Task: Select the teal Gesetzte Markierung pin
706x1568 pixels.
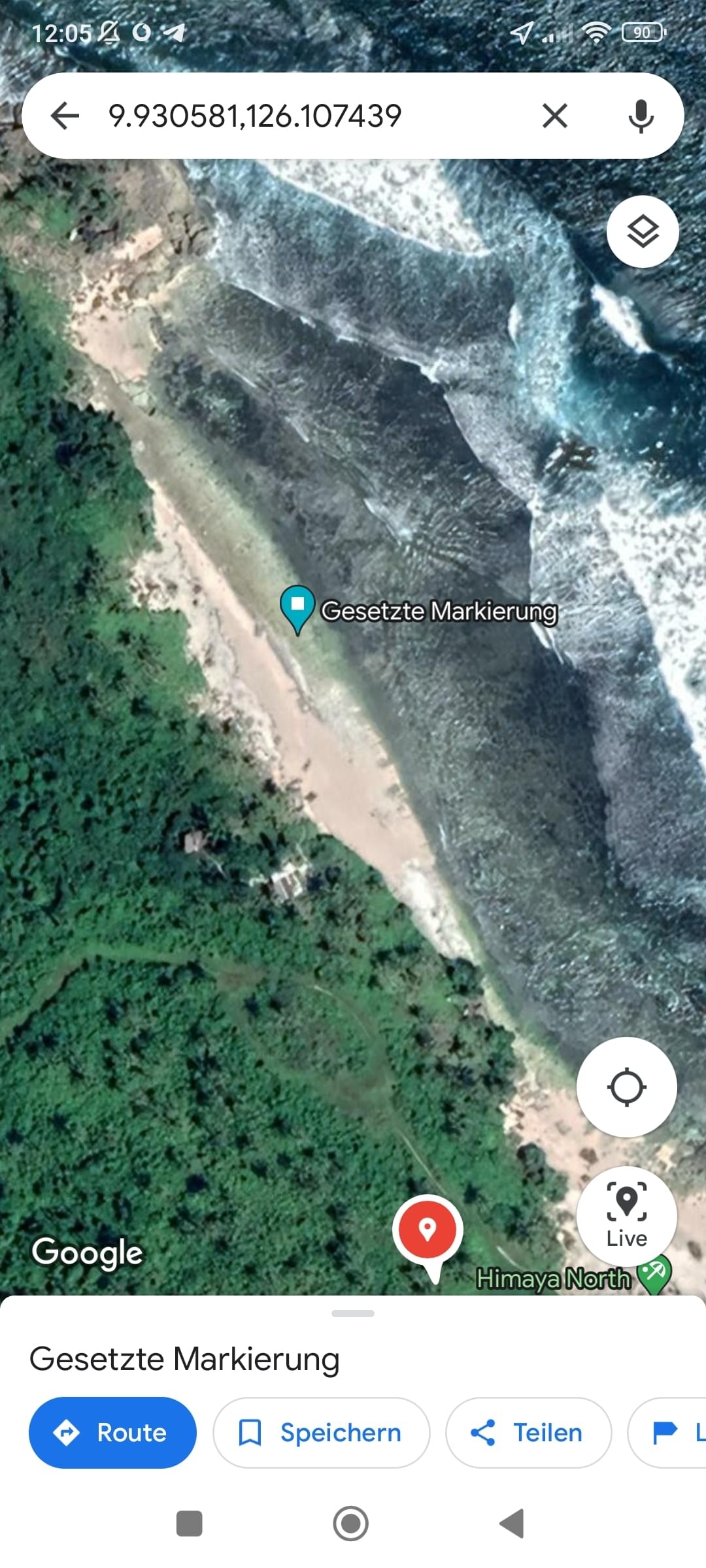Action: [x=297, y=606]
